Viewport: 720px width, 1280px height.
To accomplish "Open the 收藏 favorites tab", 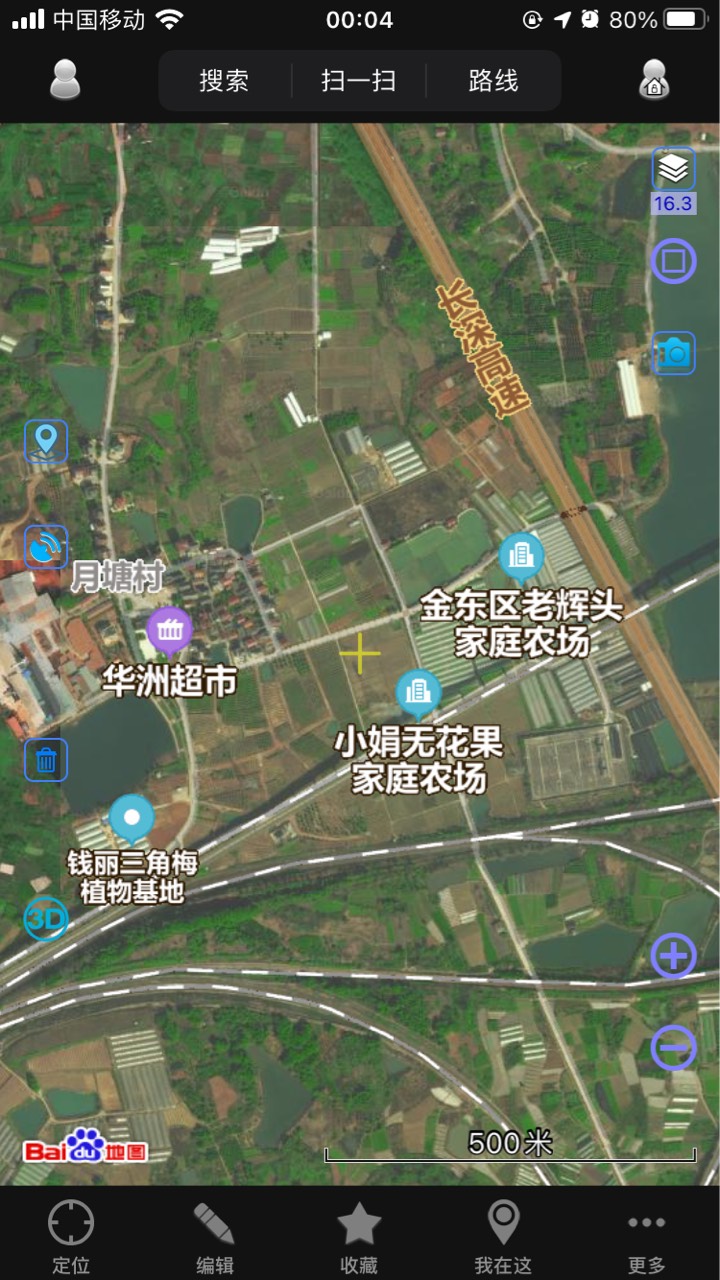I will 359,1238.
